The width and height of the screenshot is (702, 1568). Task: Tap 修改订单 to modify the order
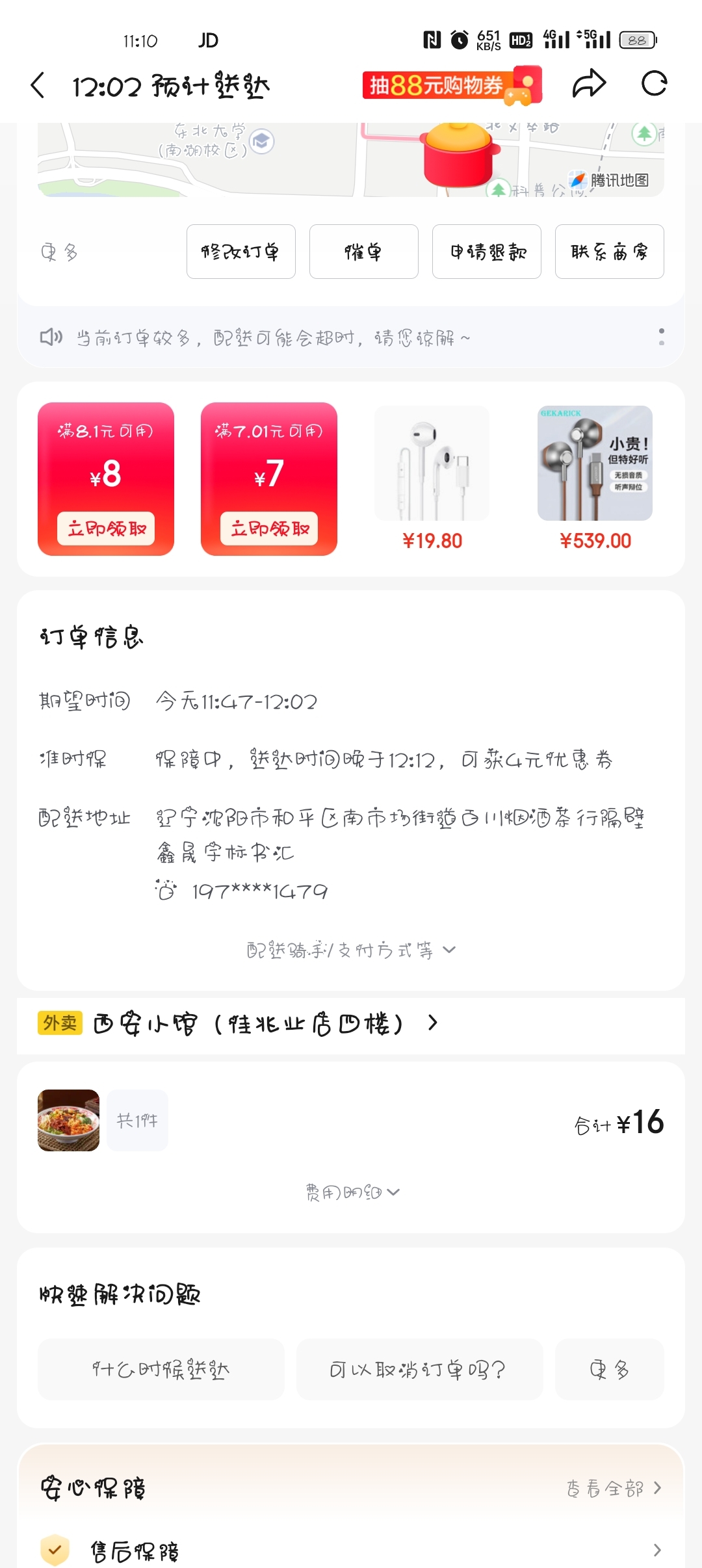[x=240, y=252]
